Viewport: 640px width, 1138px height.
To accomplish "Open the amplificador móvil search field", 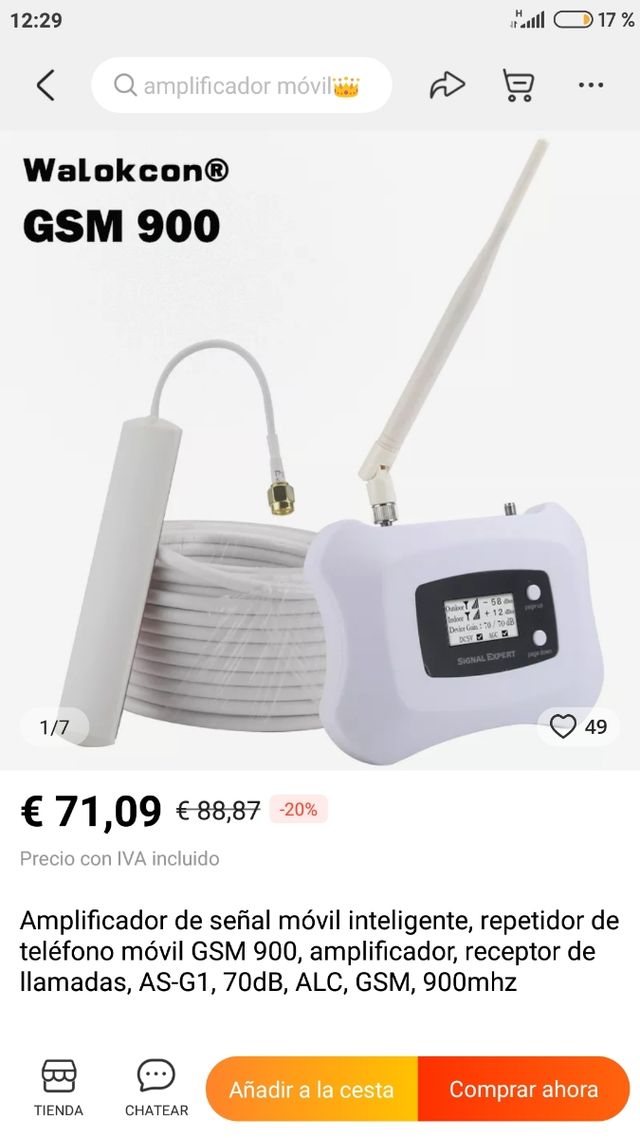I will coord(241,86).
